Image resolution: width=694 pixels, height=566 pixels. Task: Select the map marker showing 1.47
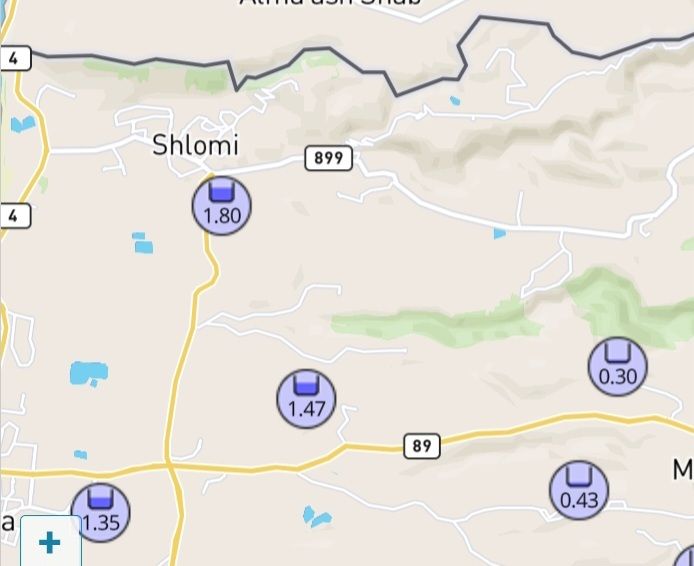tap(306, 399)
